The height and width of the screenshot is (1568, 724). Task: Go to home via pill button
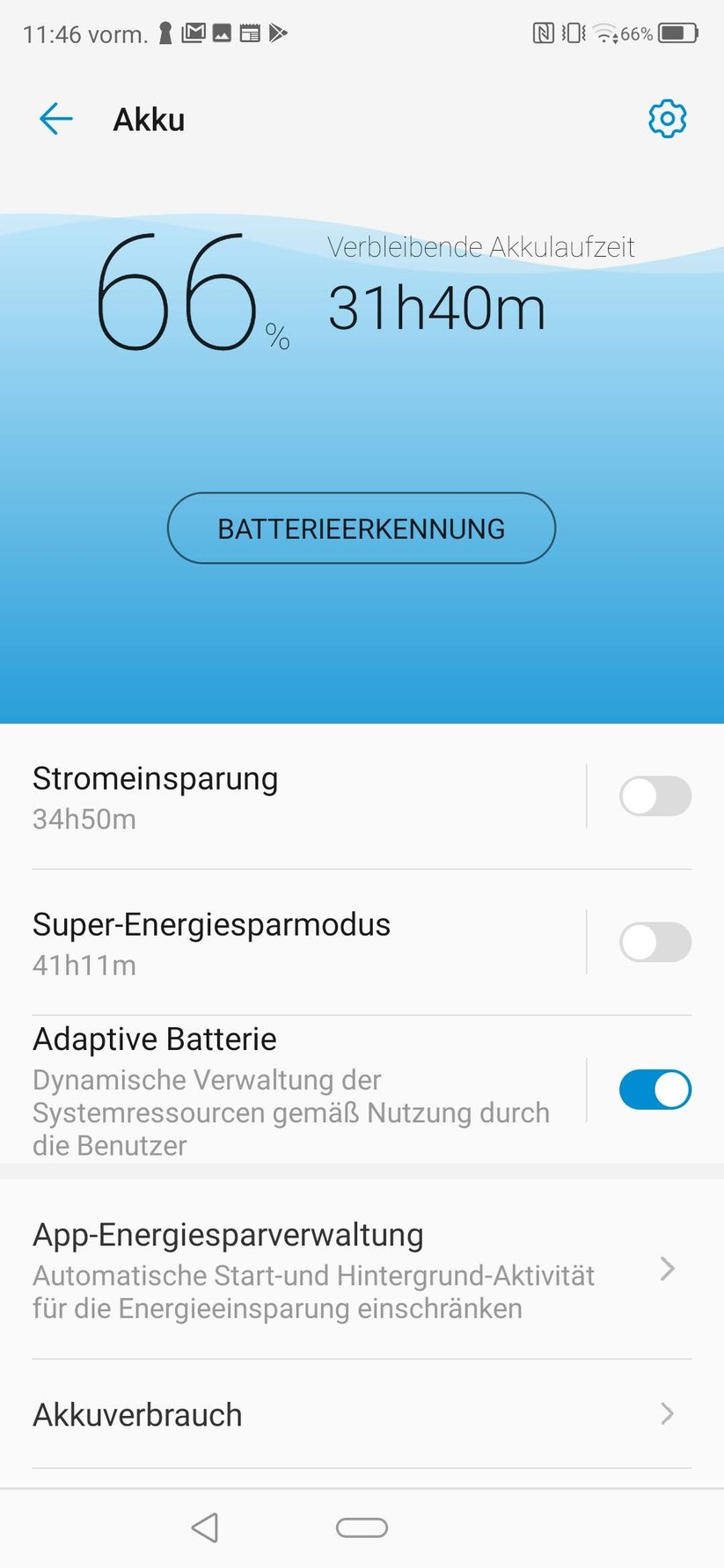coord(362,1528)
